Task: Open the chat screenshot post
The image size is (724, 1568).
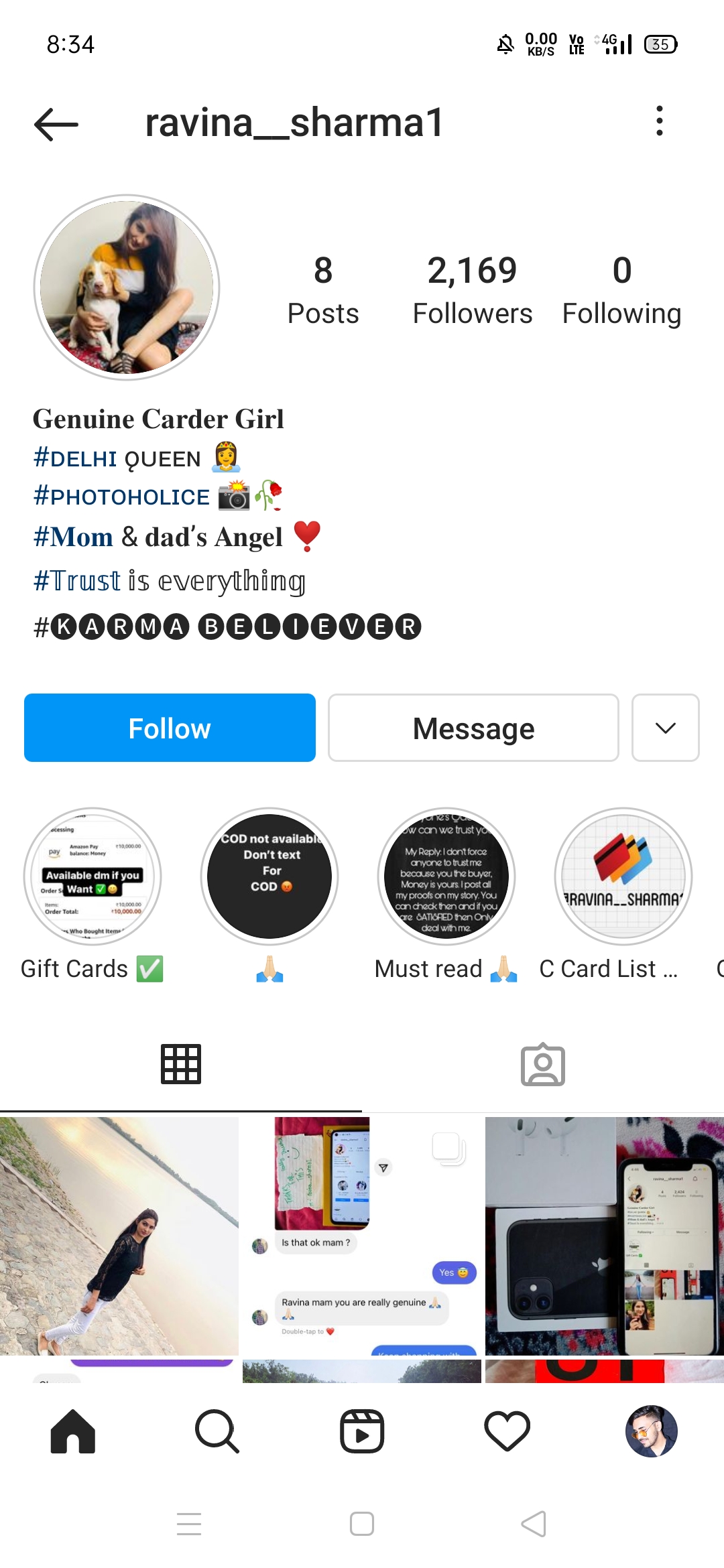Action: [x=362, y=1236]
